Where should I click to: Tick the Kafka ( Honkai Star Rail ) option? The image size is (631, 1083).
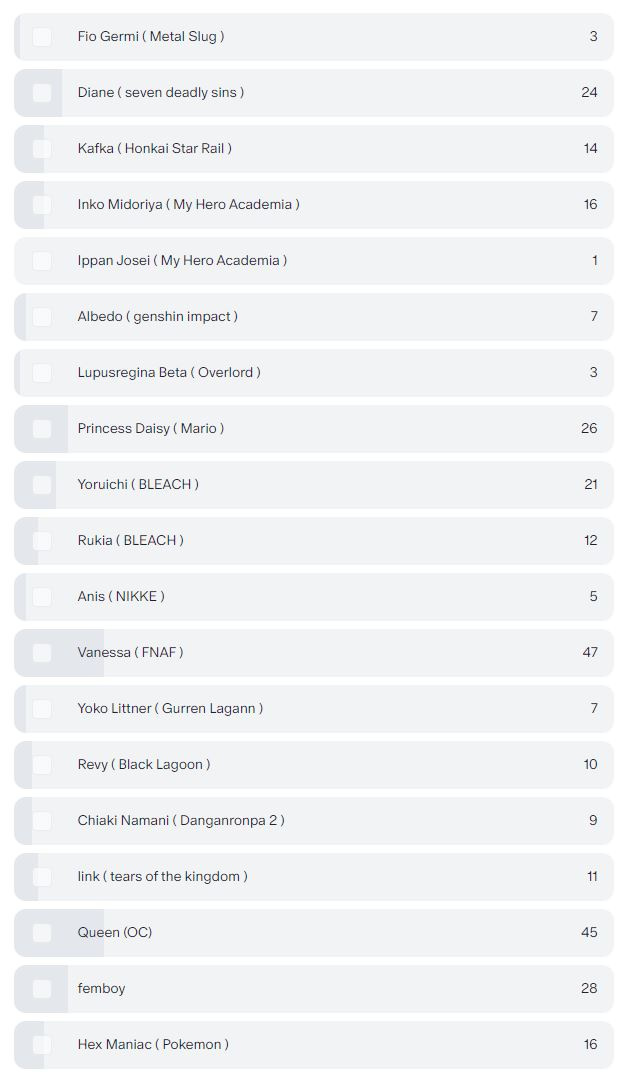click(41, 148)
